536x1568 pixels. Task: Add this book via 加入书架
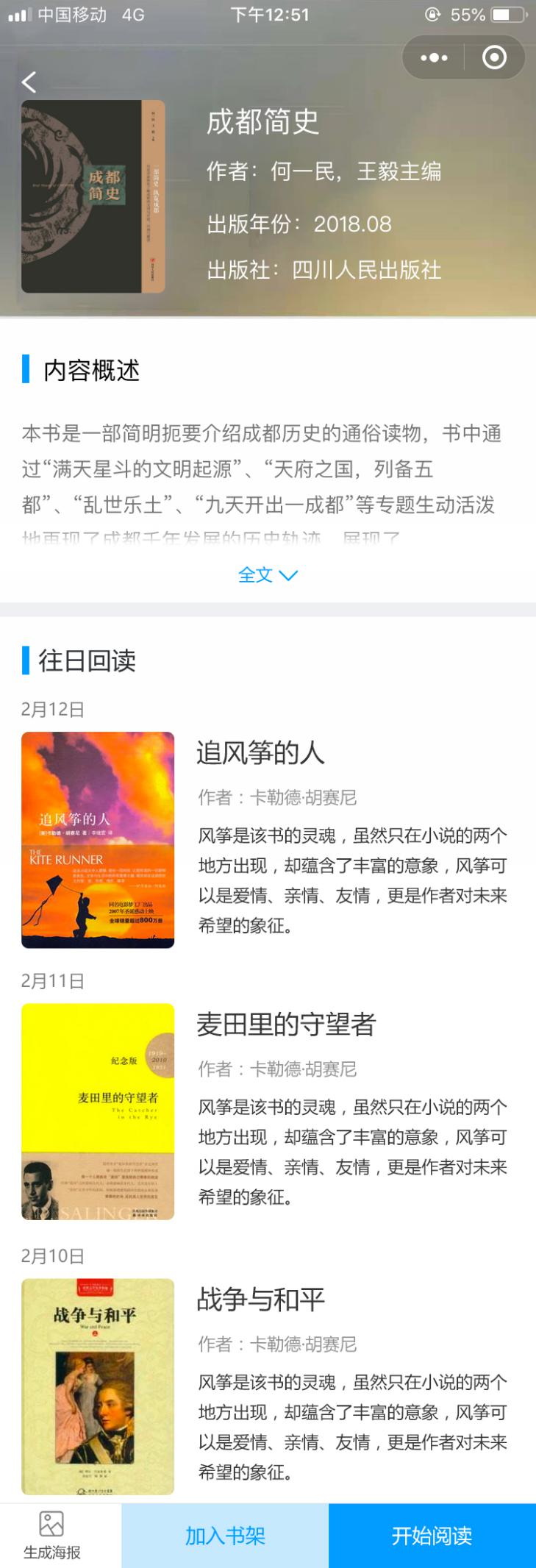pos(225,1536)
